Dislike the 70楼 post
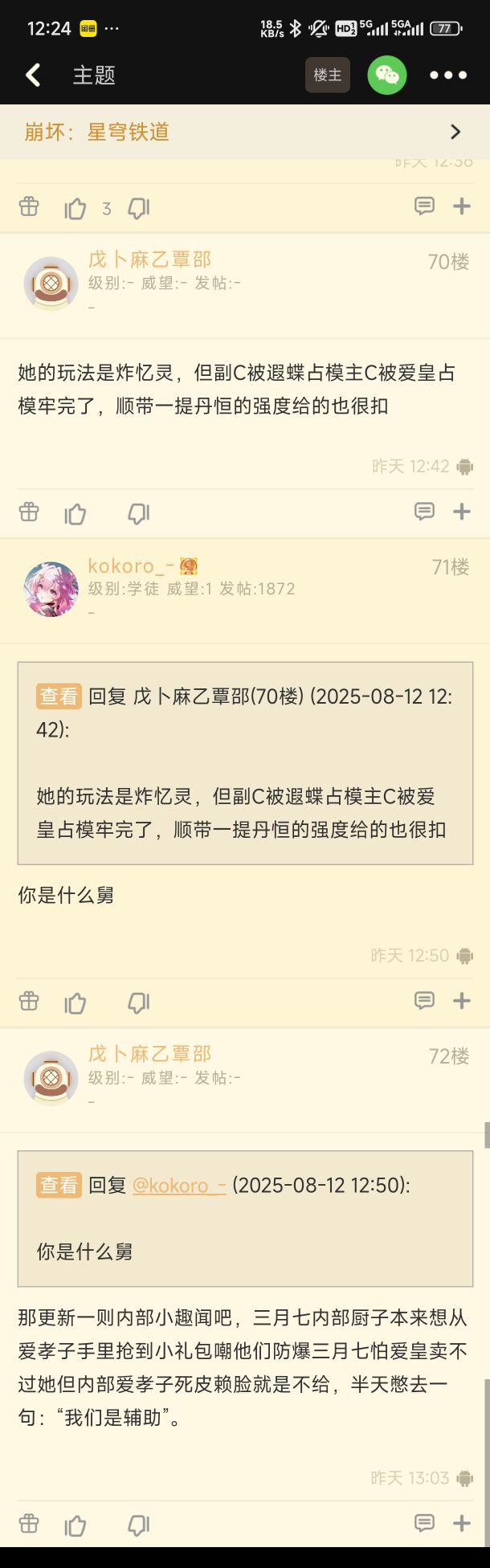490x1568 pixels. point(139,512)
